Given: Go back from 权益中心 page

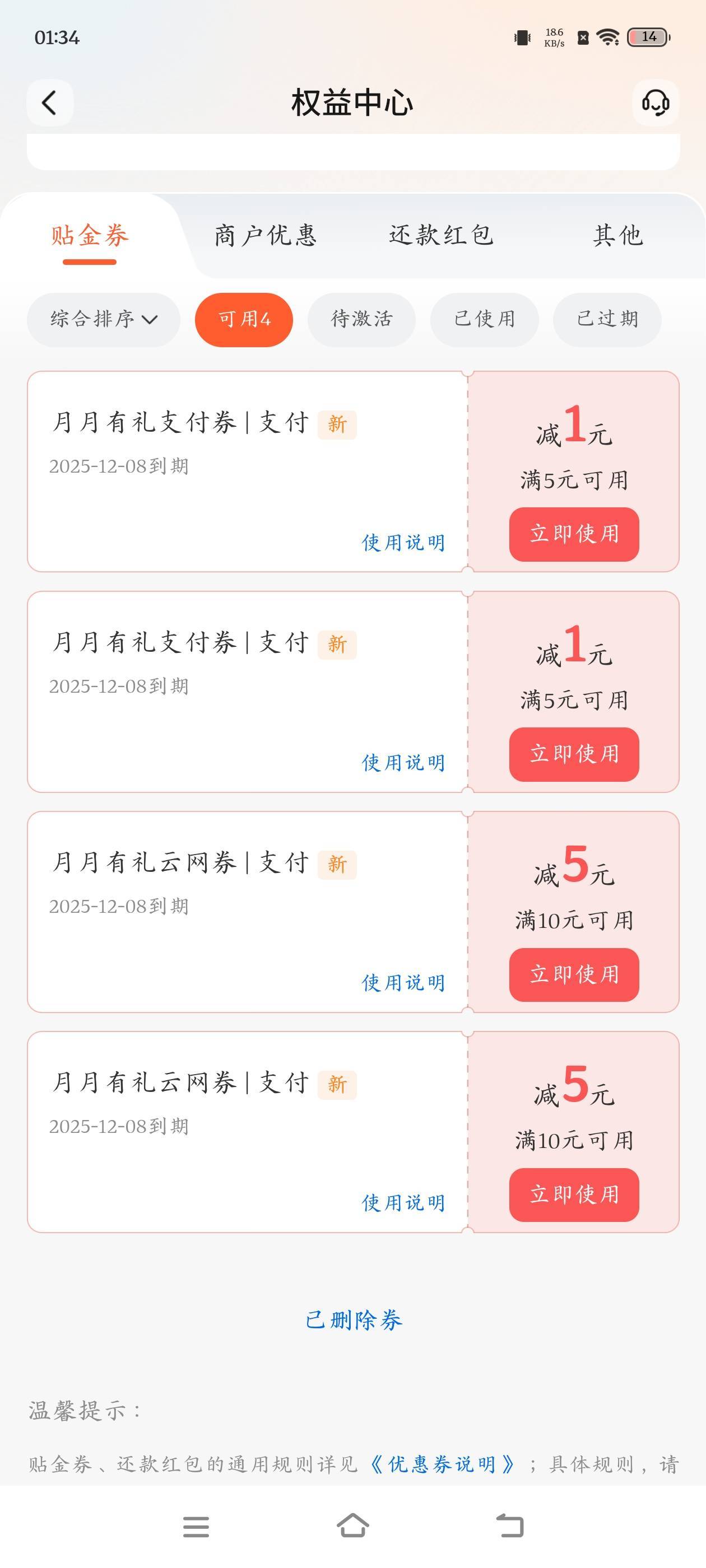Looking at the screenshot, I should tap(50, 102).
